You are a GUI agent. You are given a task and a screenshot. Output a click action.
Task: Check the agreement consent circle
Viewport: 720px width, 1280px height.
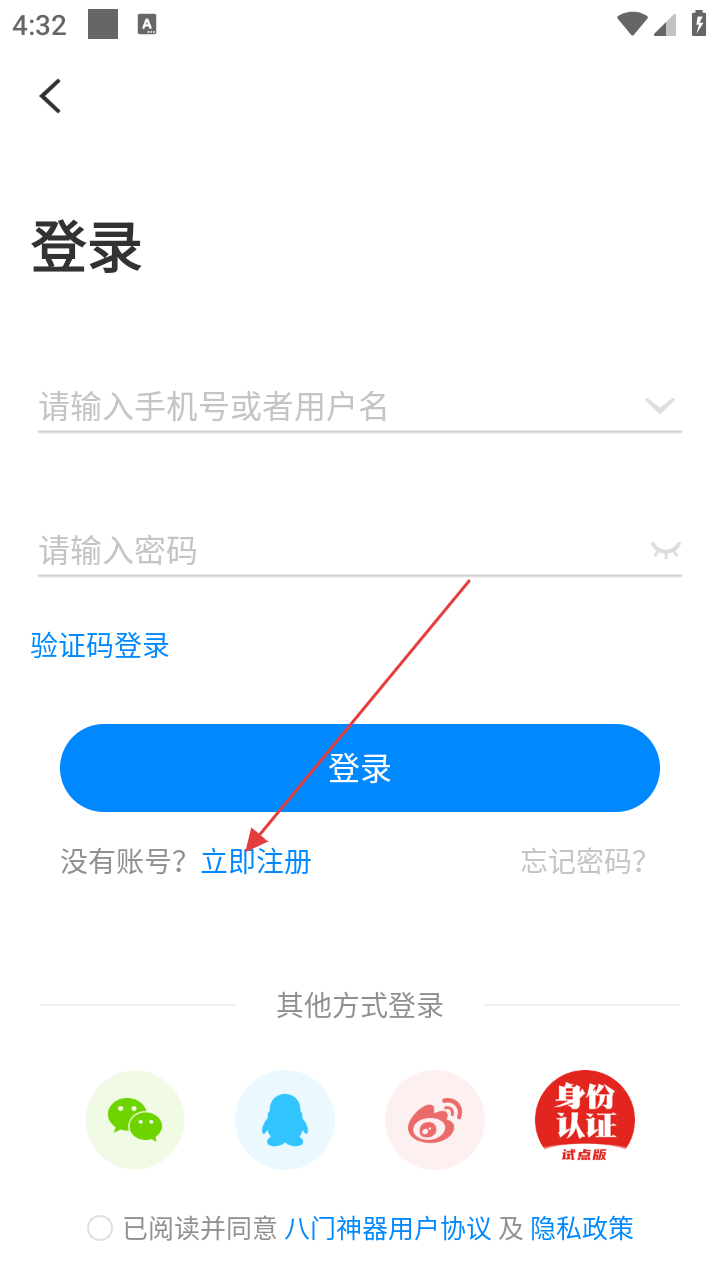point(100,1228)
